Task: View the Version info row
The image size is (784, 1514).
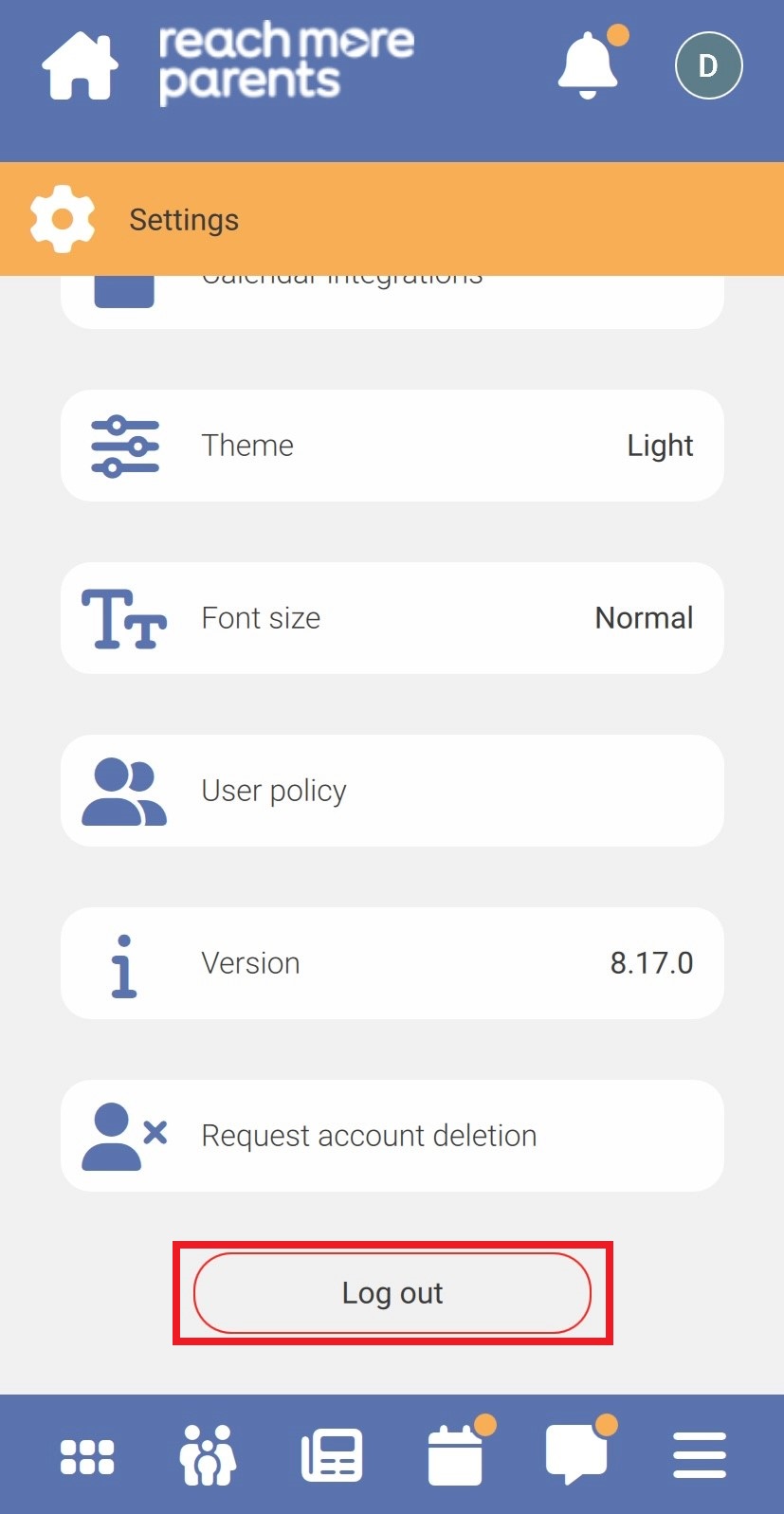Action: click(392, 963)
